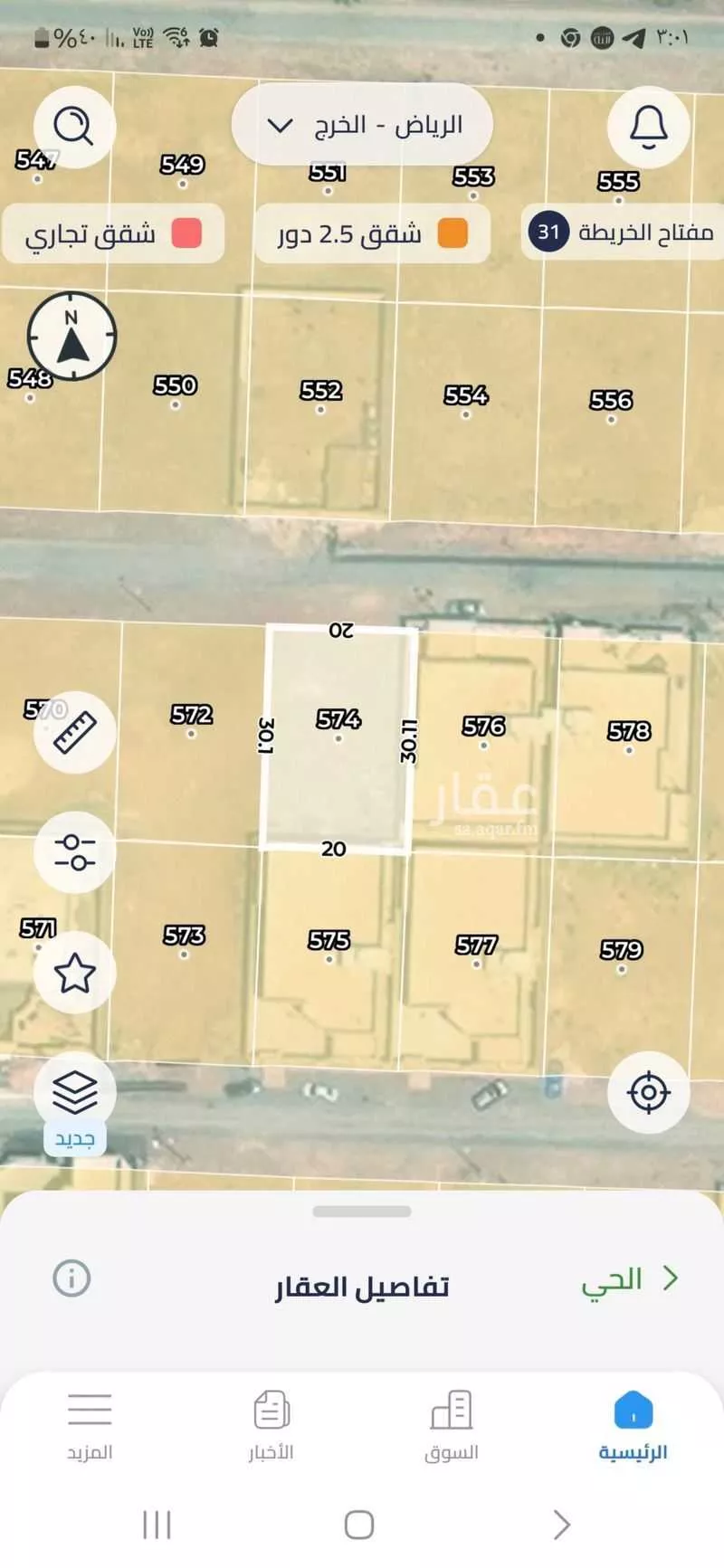This screenshot has height=1568, width=724.
Task: Select the شقق تجاري legend chip
Action: coord(112,233)
